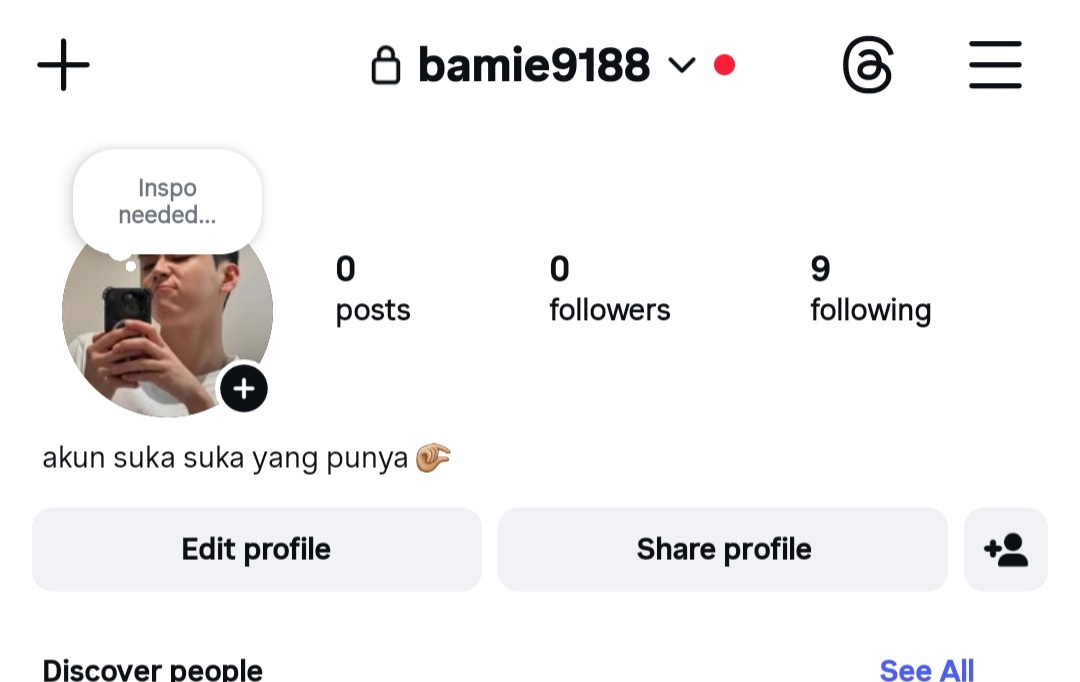Tap the Share profile button
The image size is (1080, 682).
click(723, 549)
